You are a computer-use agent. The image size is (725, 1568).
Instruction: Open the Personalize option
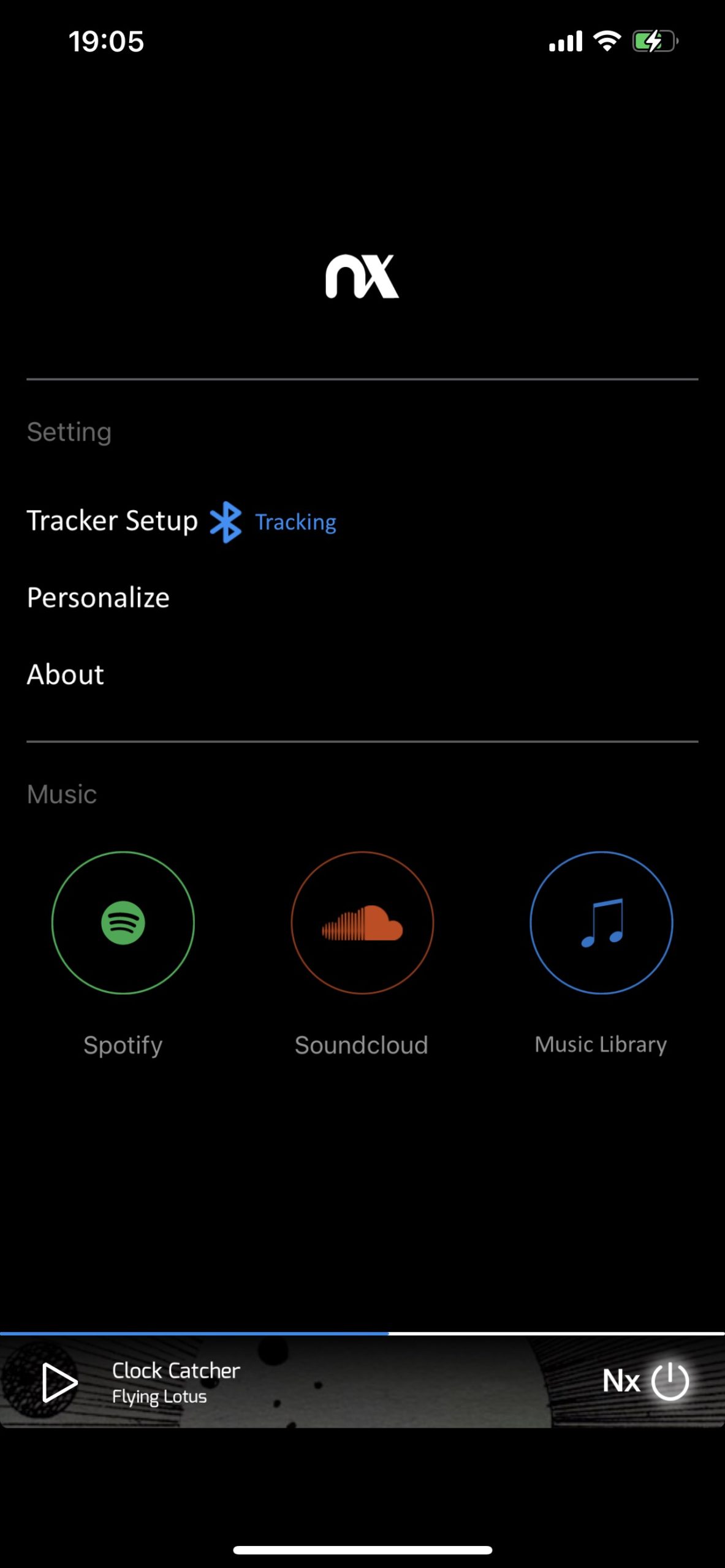pos(98,598)
